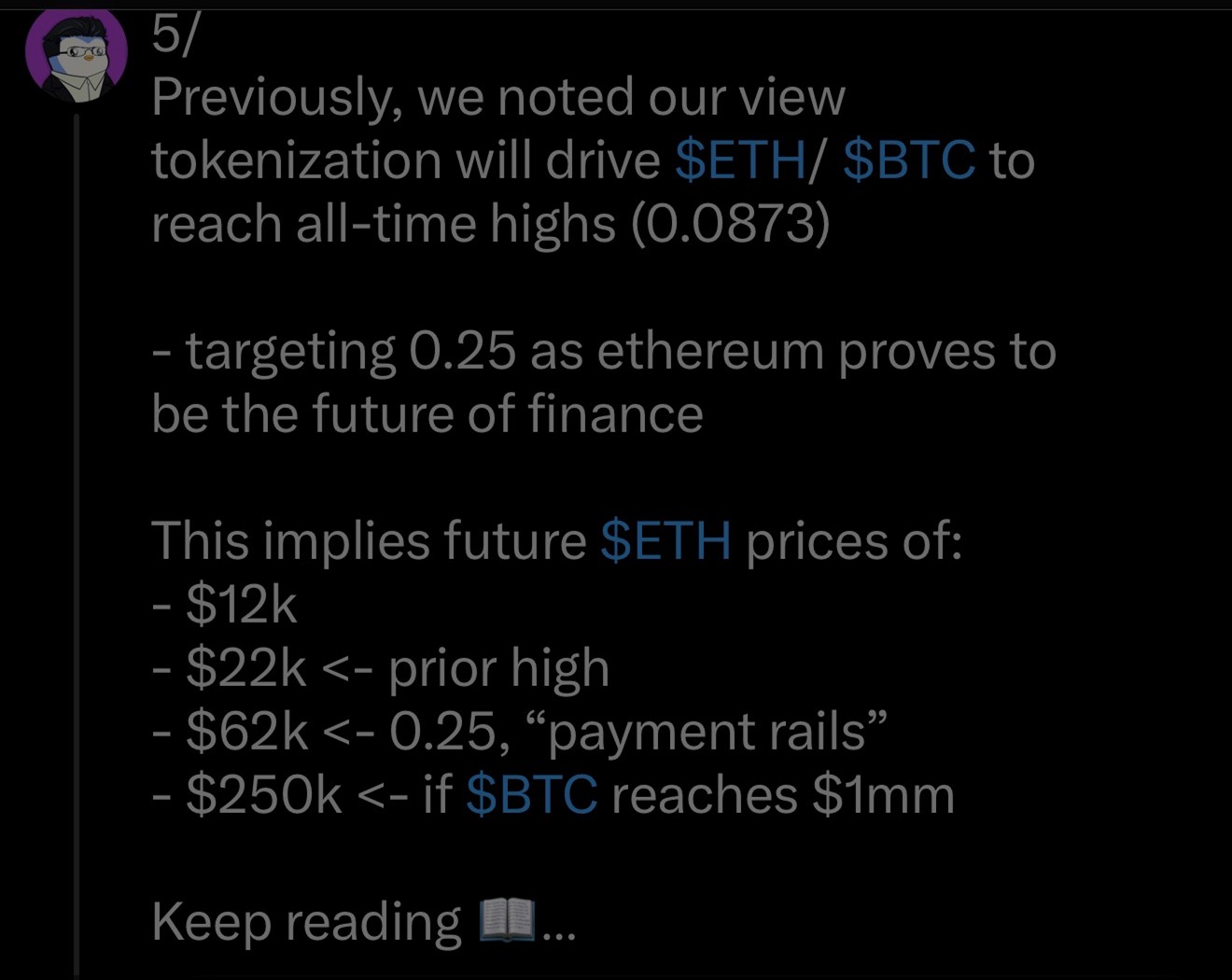Open the penguin avatar profile
The image size is (1232, 980).
pos(77,56)
